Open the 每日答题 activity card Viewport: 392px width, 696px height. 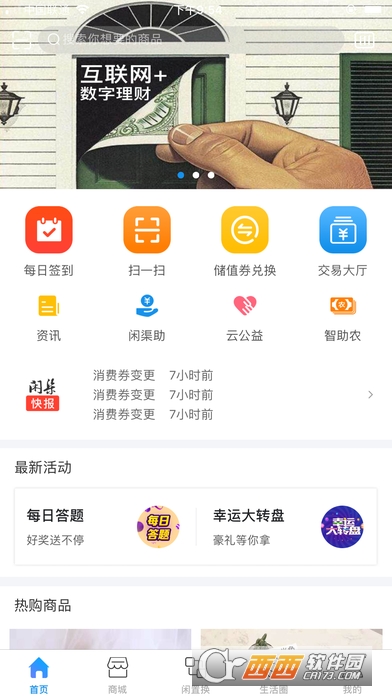point(105,526)
